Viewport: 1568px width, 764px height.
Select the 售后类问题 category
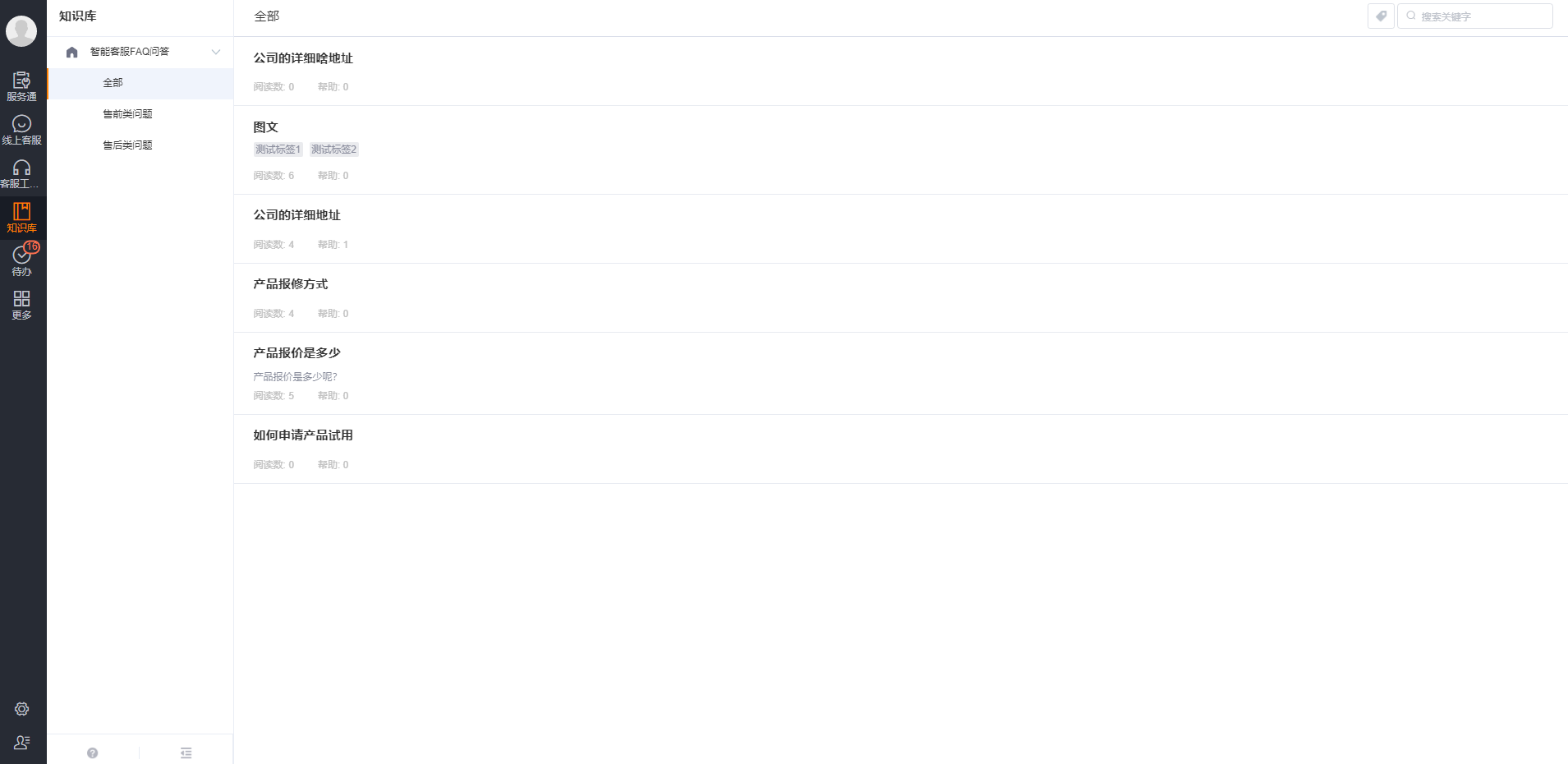(x=127, y=145)
